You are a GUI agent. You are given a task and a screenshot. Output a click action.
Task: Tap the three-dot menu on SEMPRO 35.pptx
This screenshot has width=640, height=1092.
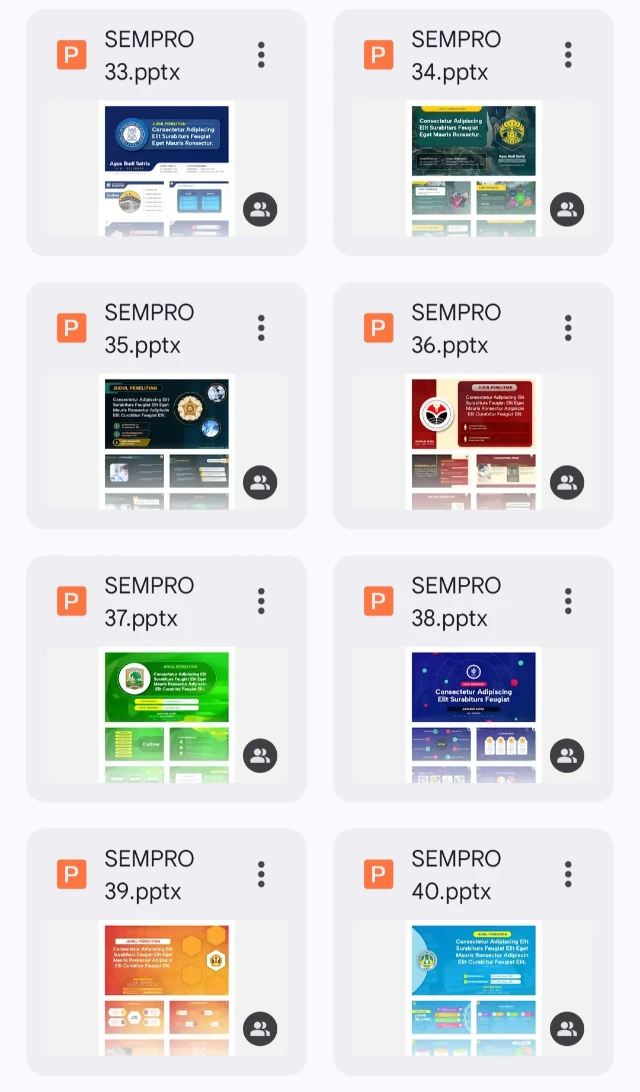pos(261,328)
